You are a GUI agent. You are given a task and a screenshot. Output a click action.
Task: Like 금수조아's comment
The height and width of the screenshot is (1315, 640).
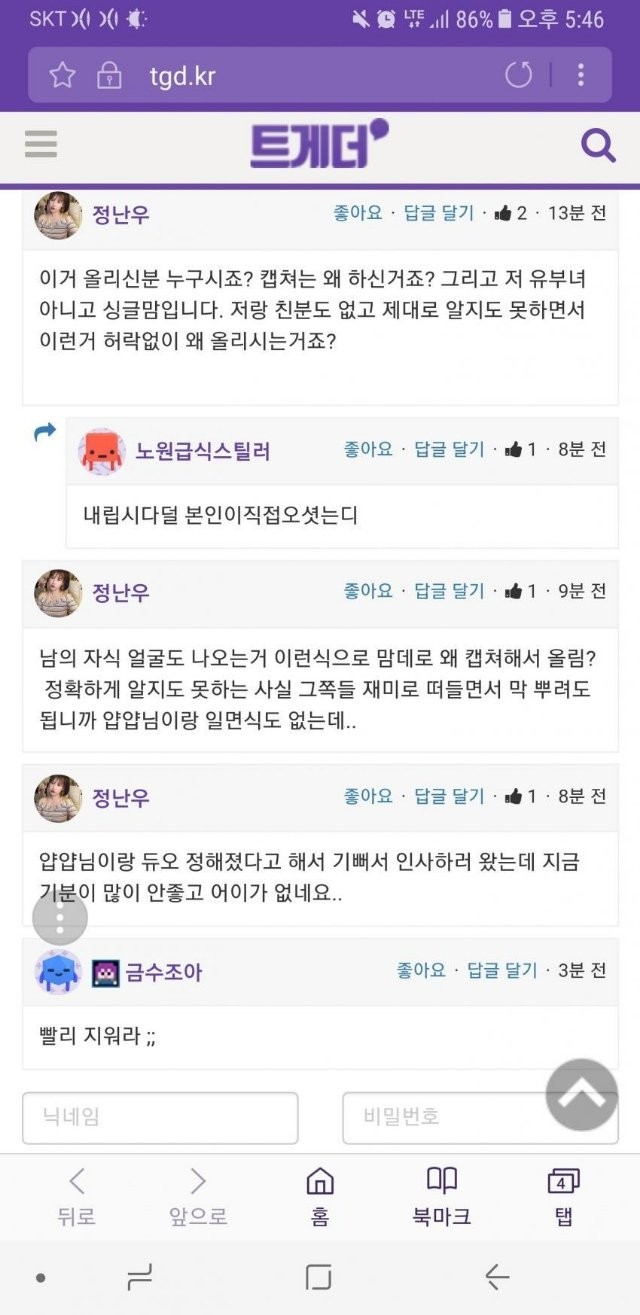tap(420, 970)
